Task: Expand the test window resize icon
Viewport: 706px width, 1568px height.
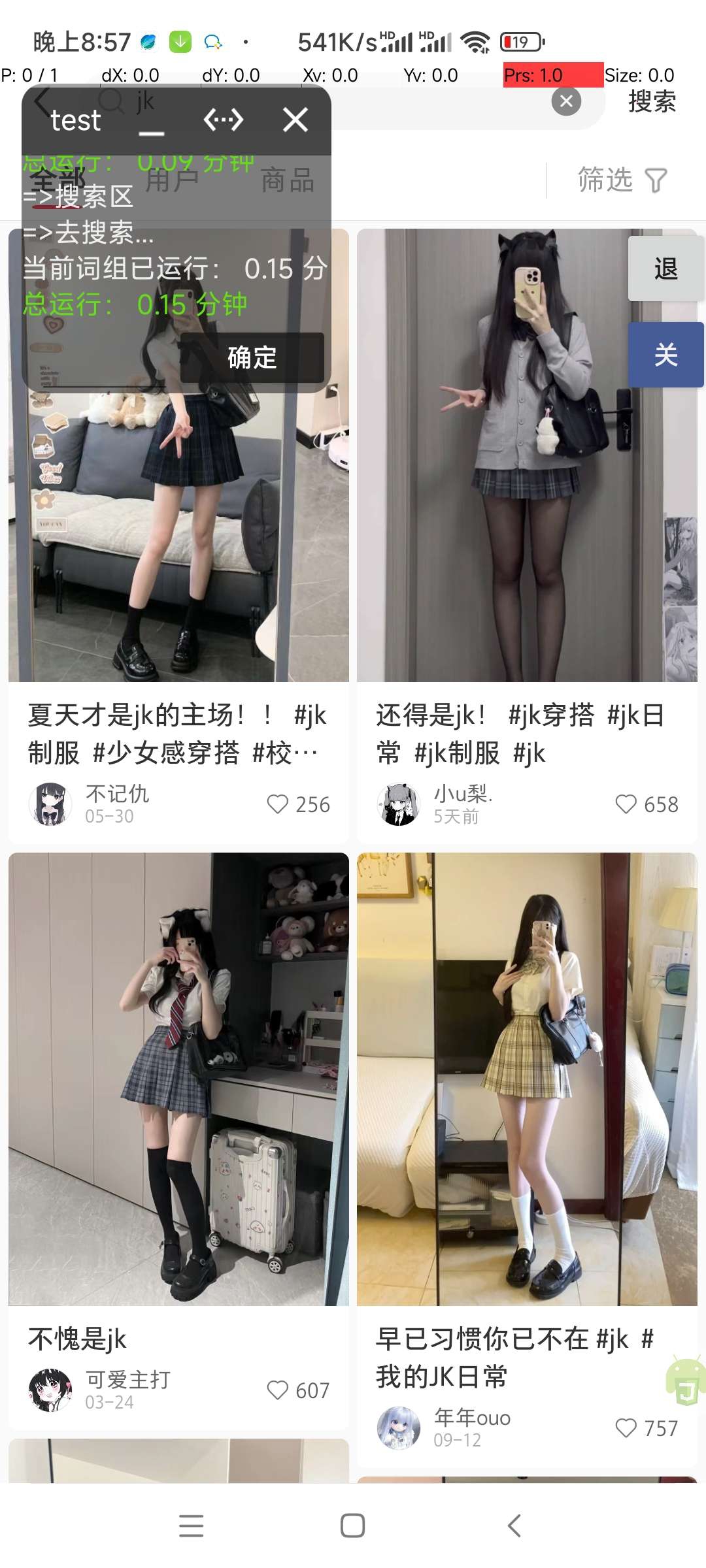Action: click(224, 120)
